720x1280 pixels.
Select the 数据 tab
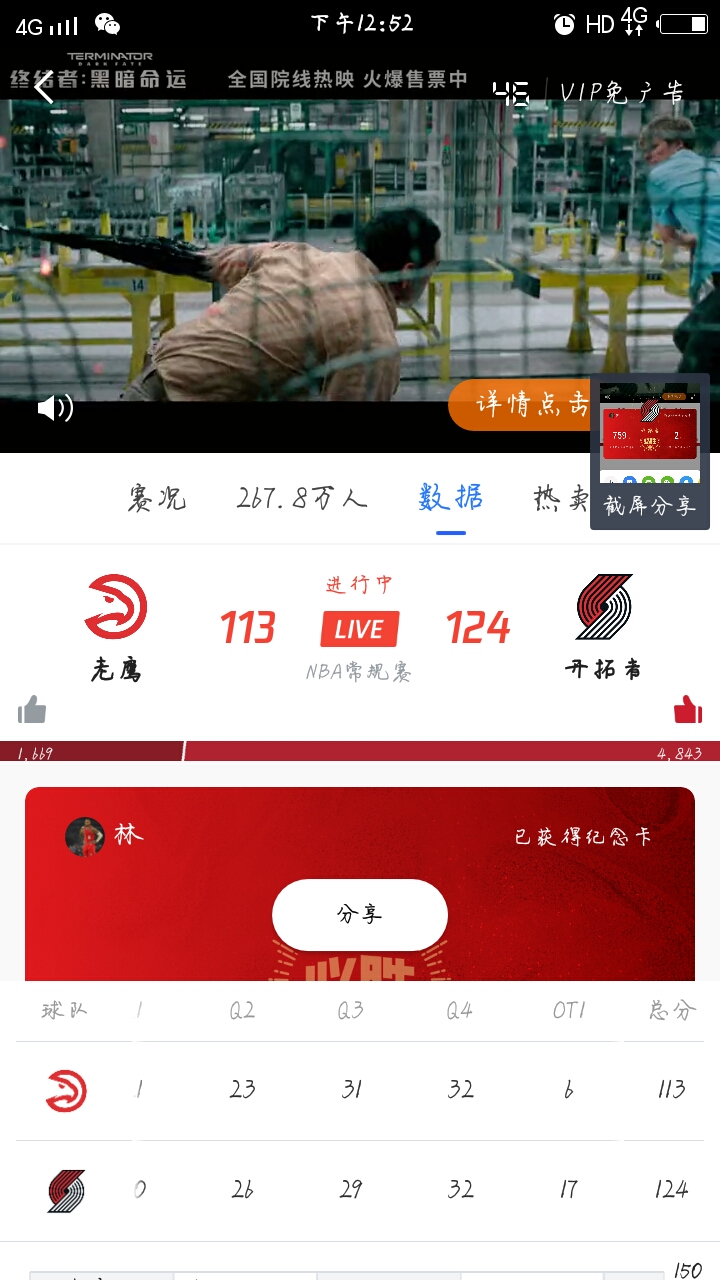click(451, 497)
